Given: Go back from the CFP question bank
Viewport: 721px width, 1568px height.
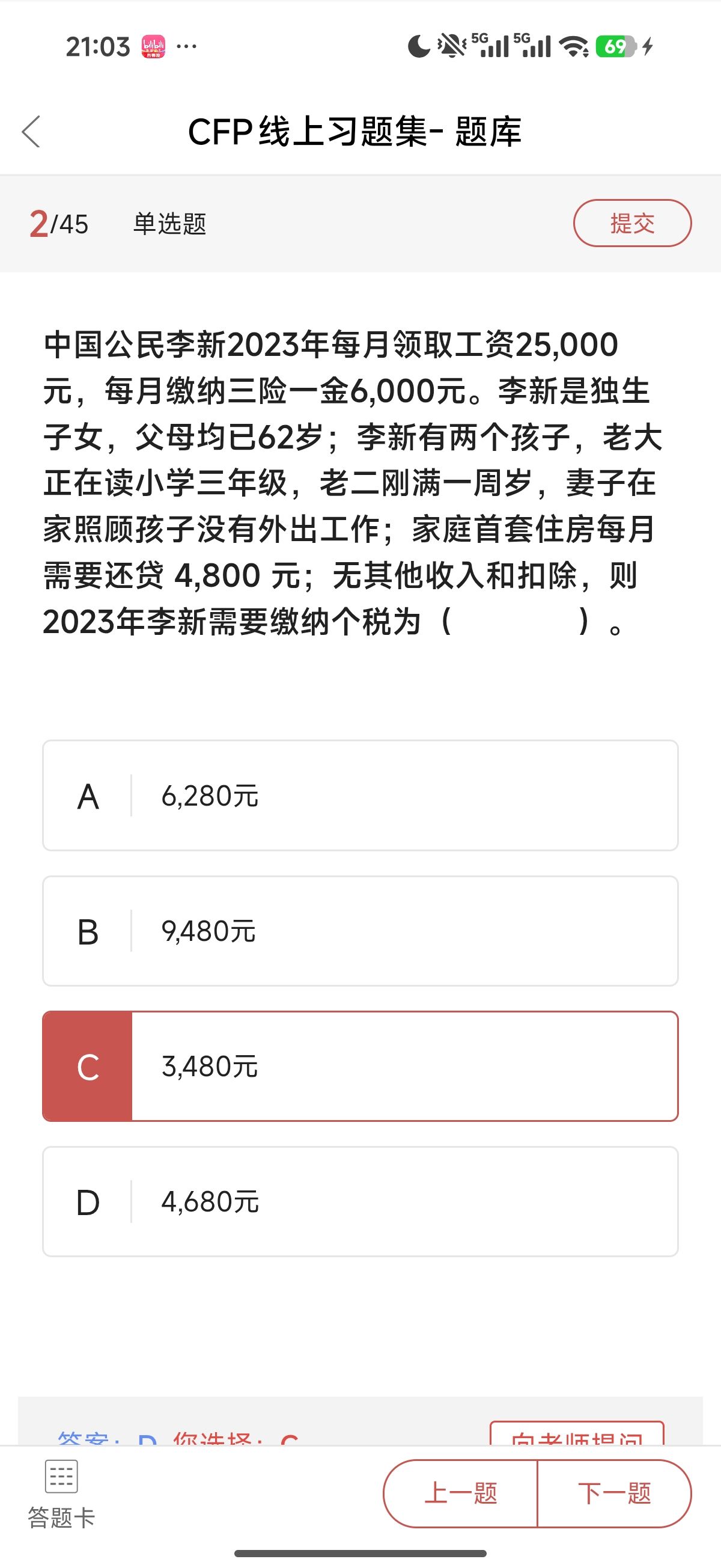Looking at the screenshot, I should coord(32,132).
